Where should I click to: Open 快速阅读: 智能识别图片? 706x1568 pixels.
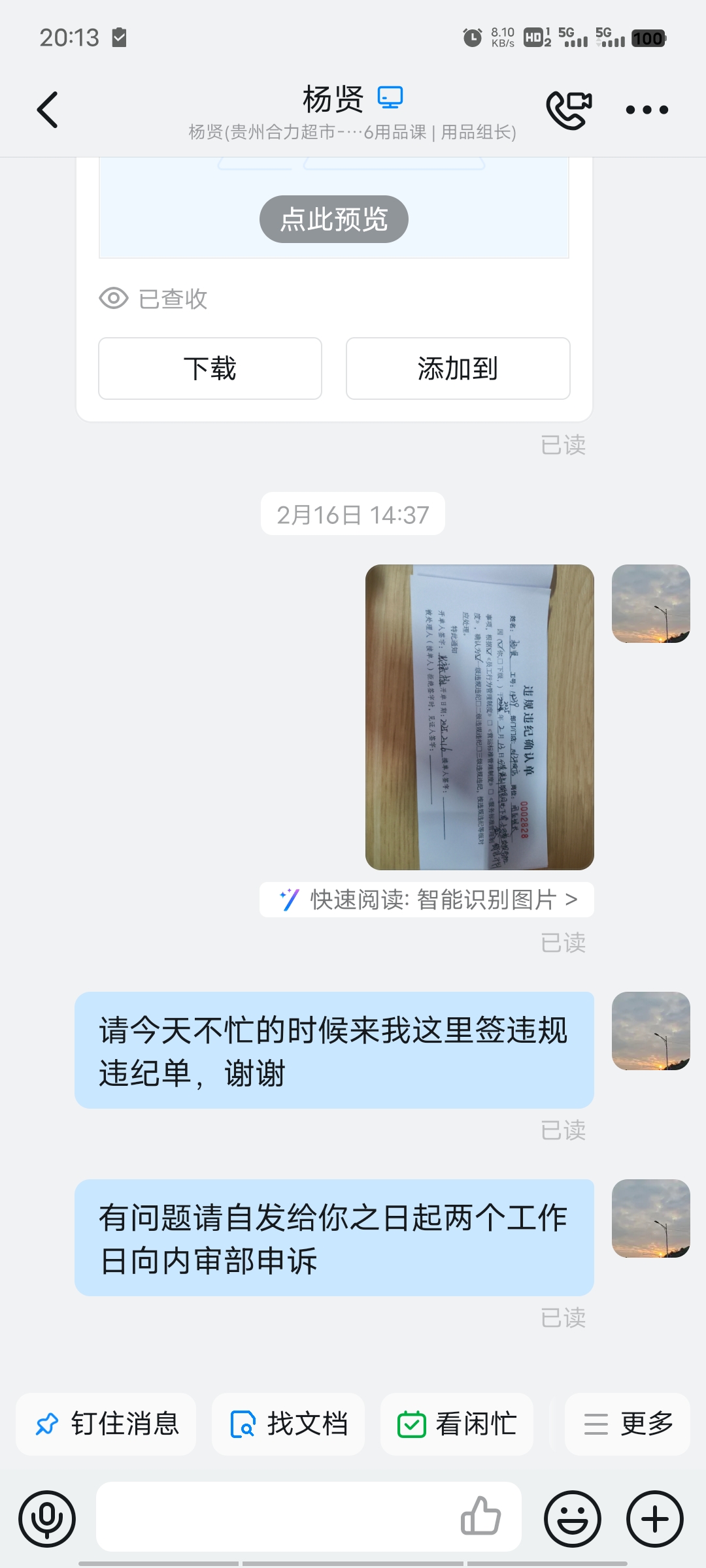click(428, 900)
